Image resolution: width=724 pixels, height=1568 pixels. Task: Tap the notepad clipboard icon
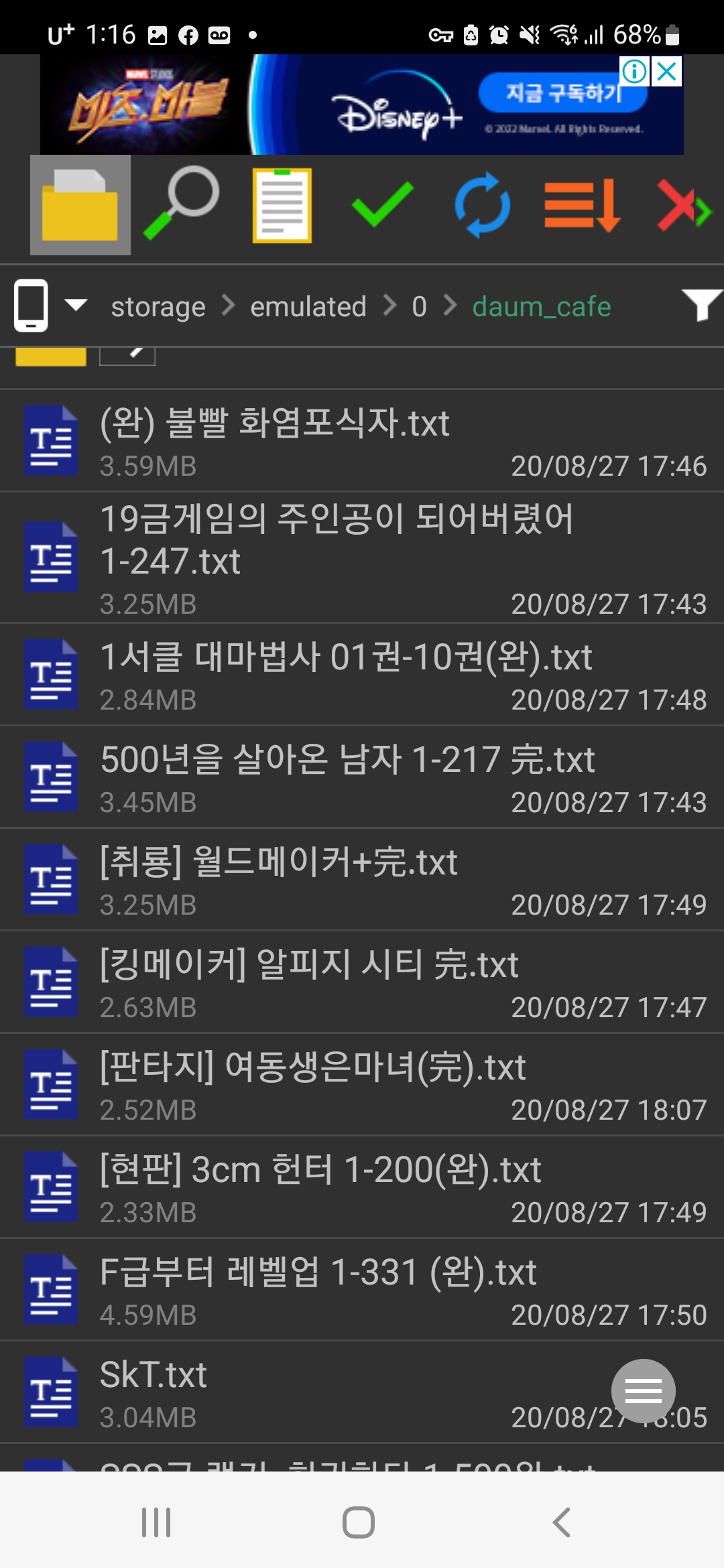click(282, 205)
